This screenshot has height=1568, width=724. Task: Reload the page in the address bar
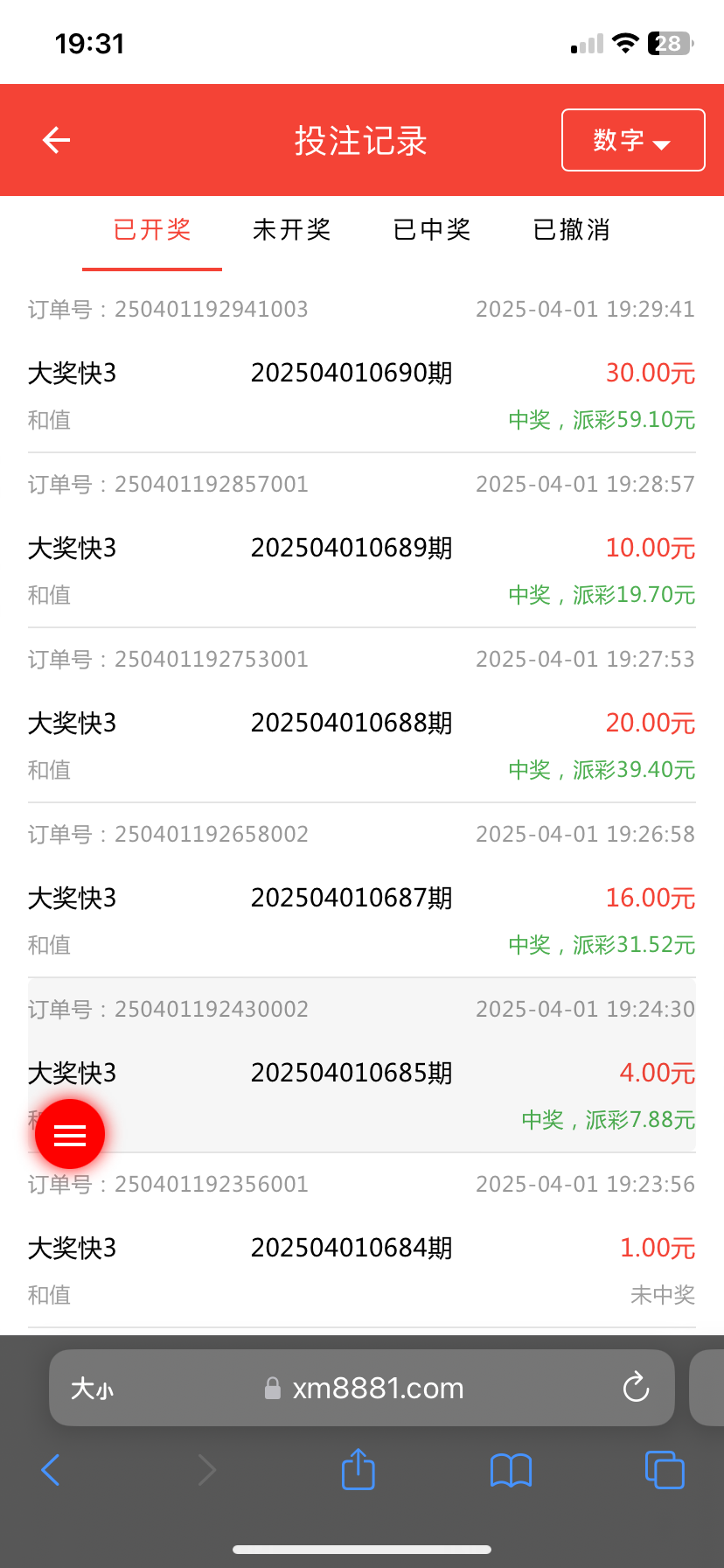tap(636, 1388)
